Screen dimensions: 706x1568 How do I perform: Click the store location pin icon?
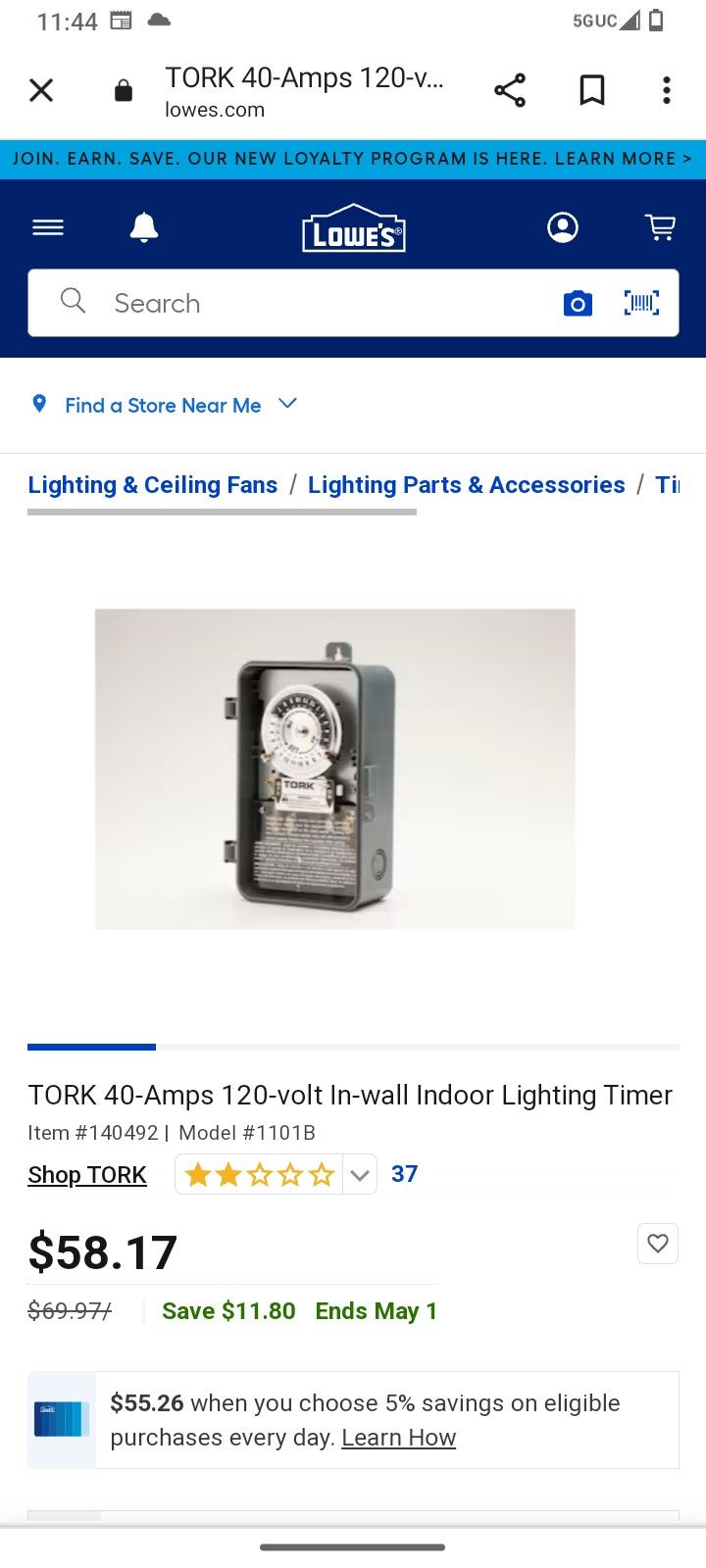pyautogui.click(x=39, y=404)
